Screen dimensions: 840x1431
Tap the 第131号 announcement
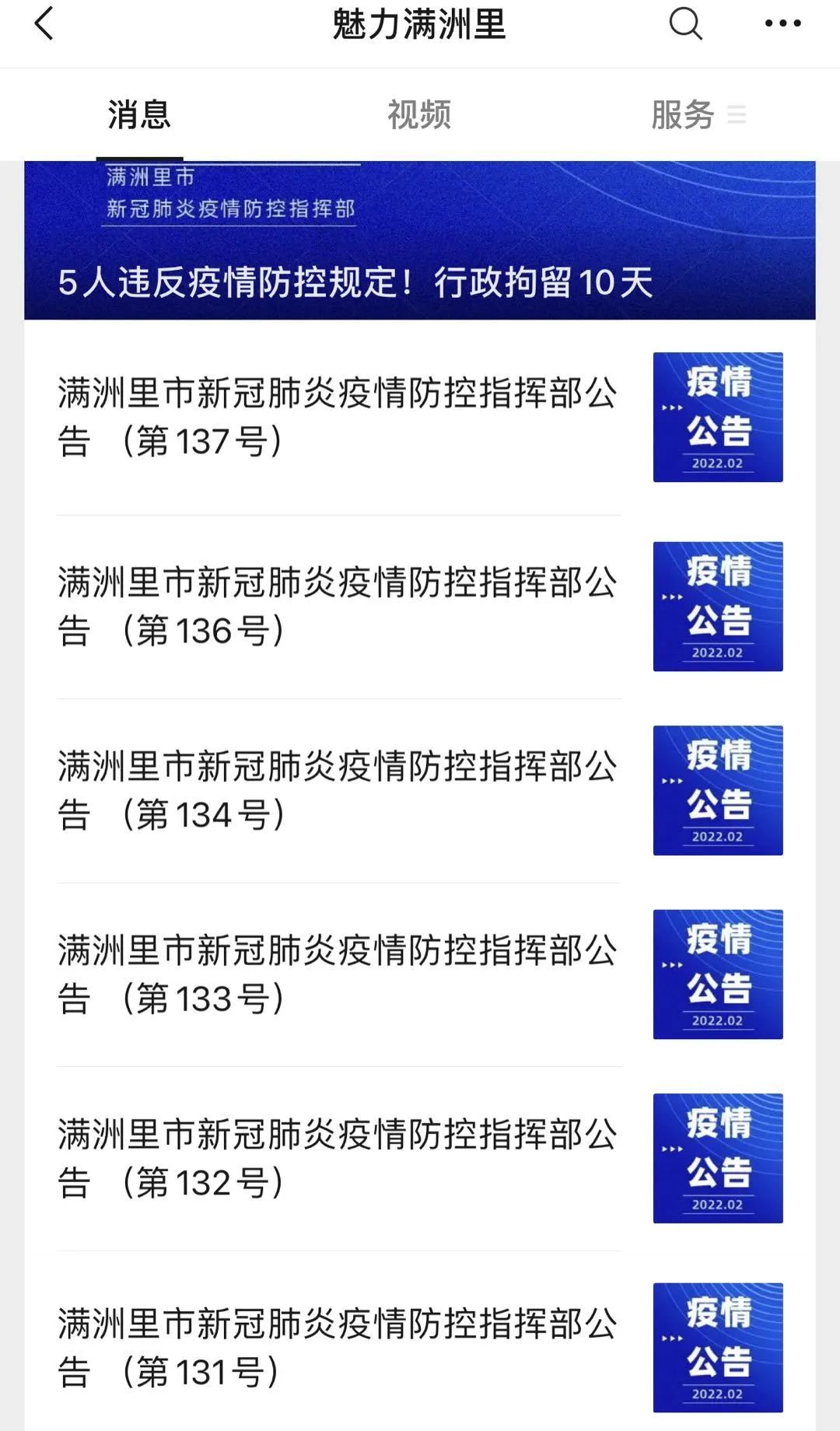point(338,1348)
